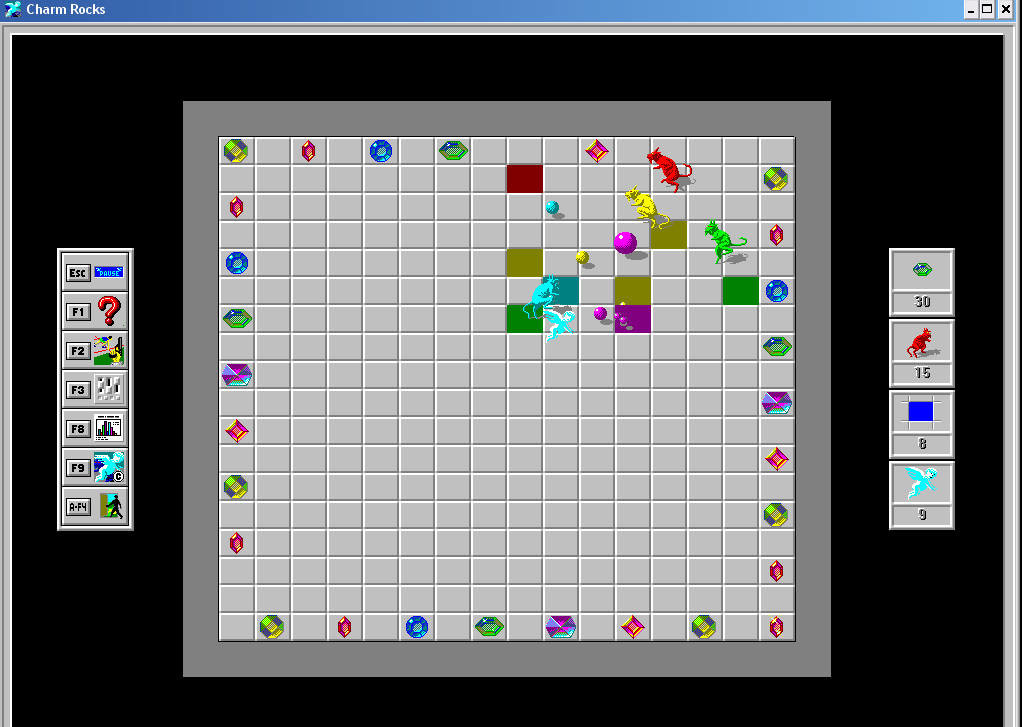View the F8 statistics chart

coord(95,428)
